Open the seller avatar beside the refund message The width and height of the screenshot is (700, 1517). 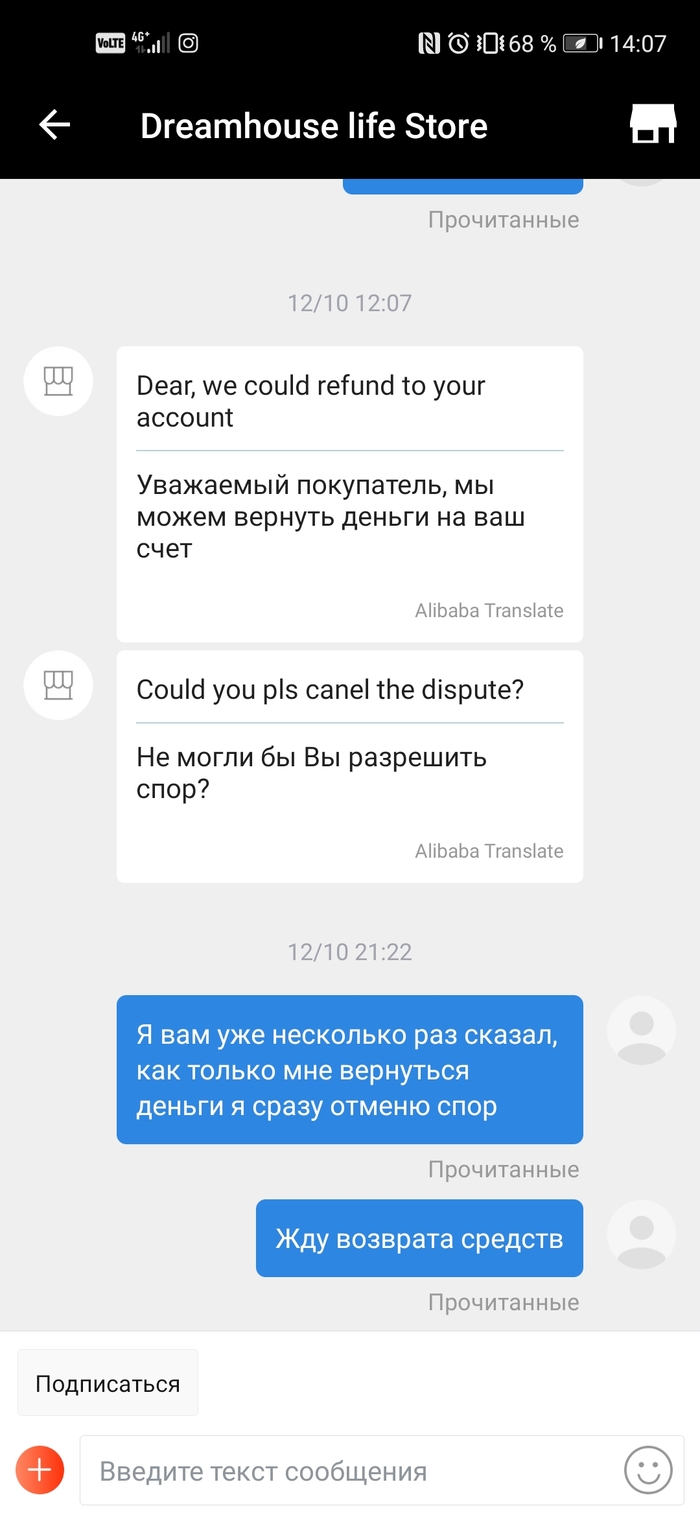point(58,381)
